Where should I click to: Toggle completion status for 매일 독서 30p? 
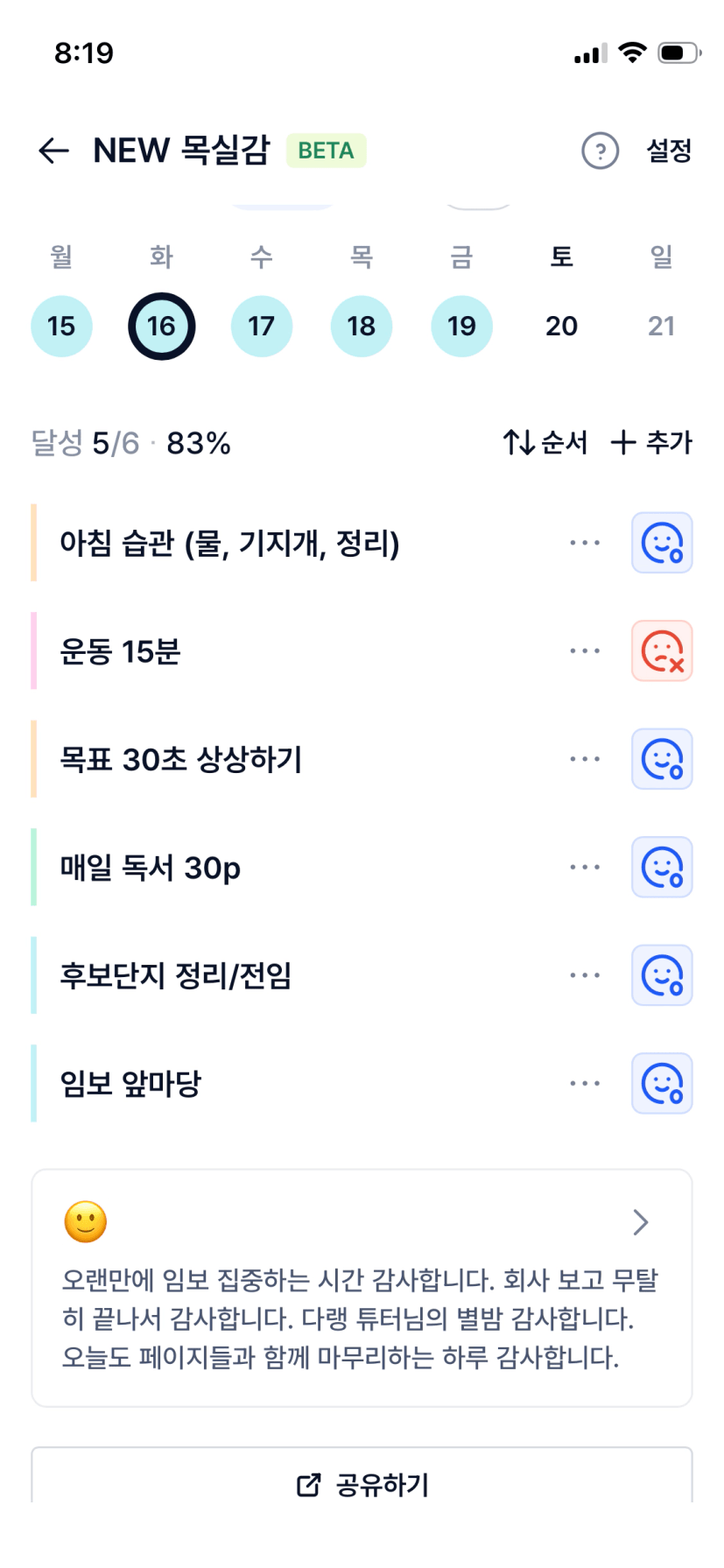pyautogui.click(x=662, y=868)
